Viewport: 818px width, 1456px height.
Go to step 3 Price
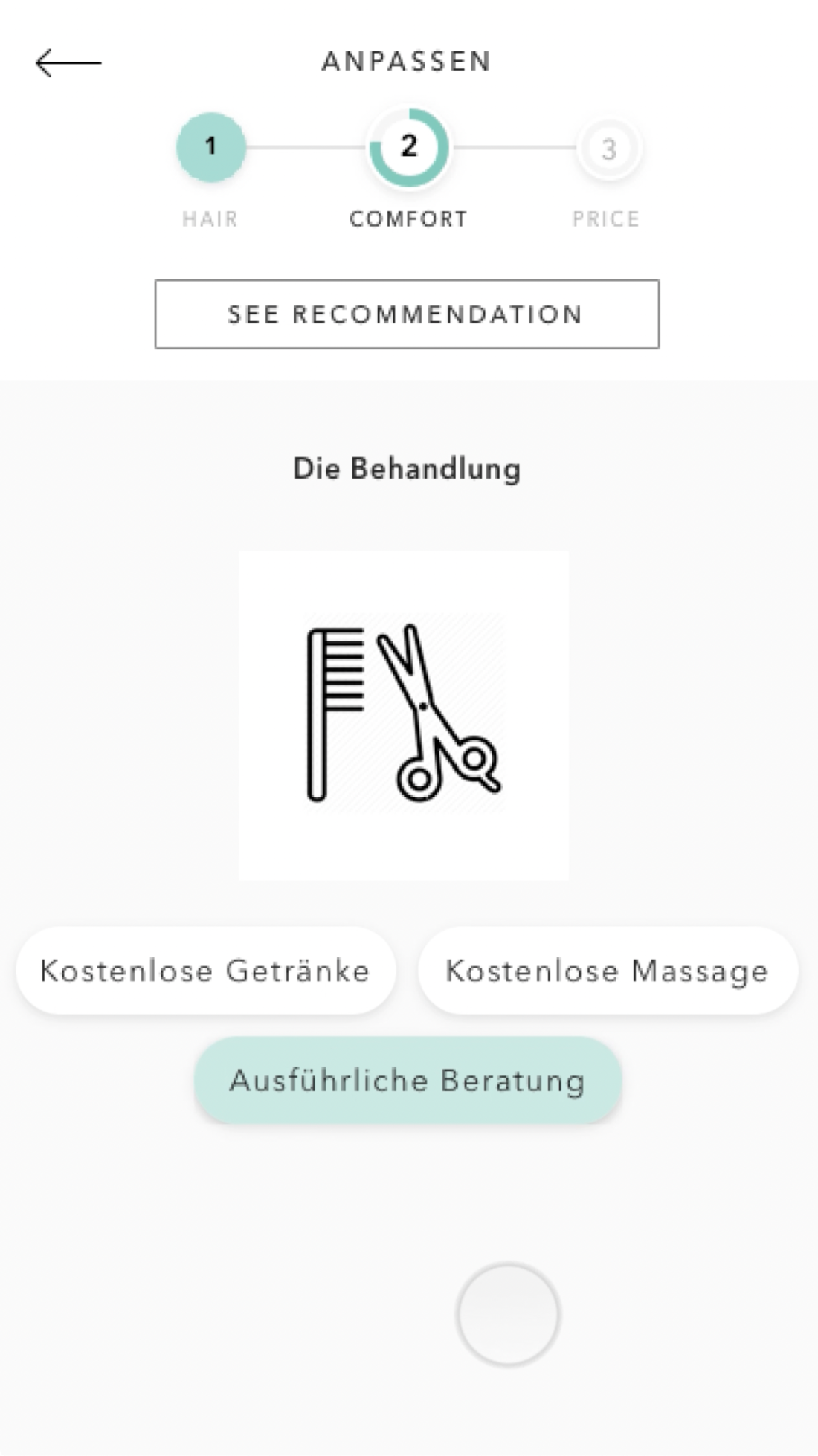[608, 149]
